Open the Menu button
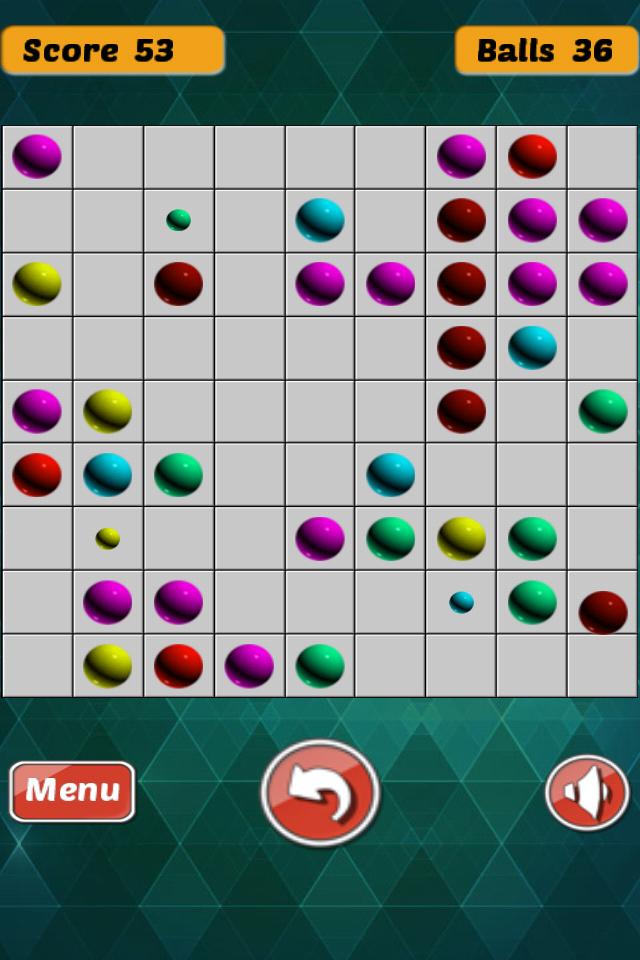 point(72,791)
